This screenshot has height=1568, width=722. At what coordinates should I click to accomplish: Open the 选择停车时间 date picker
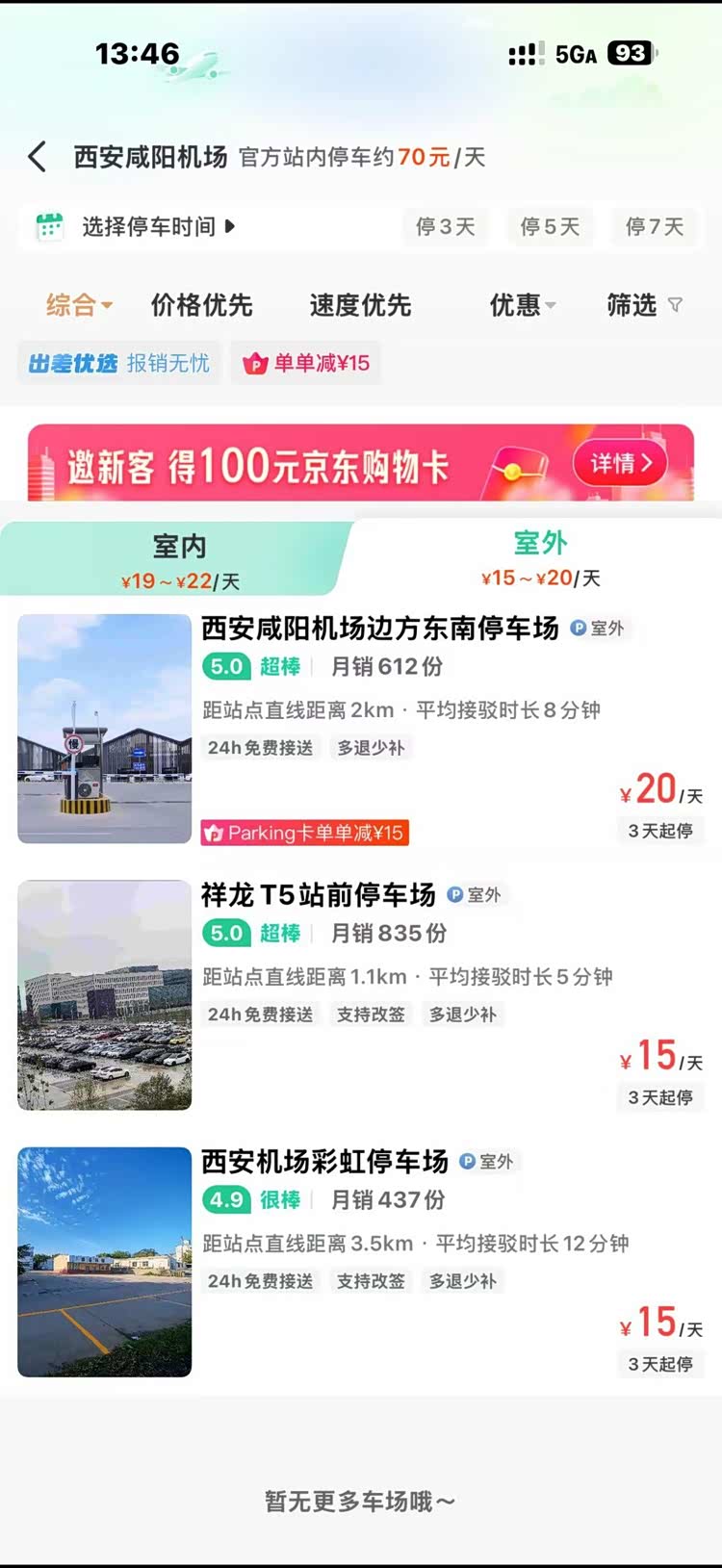click(137, 227)
